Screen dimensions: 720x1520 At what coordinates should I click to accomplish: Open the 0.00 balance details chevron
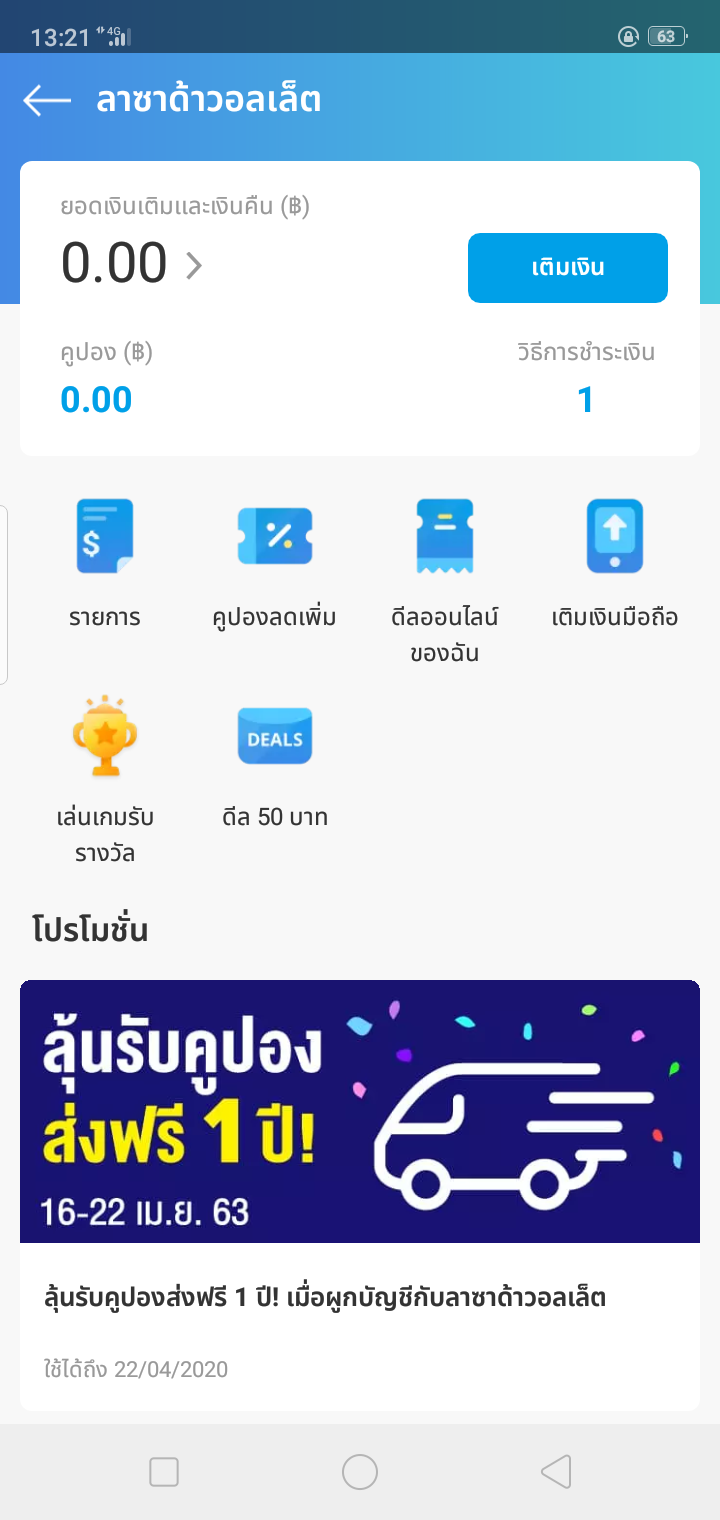(x=194, y=265)
